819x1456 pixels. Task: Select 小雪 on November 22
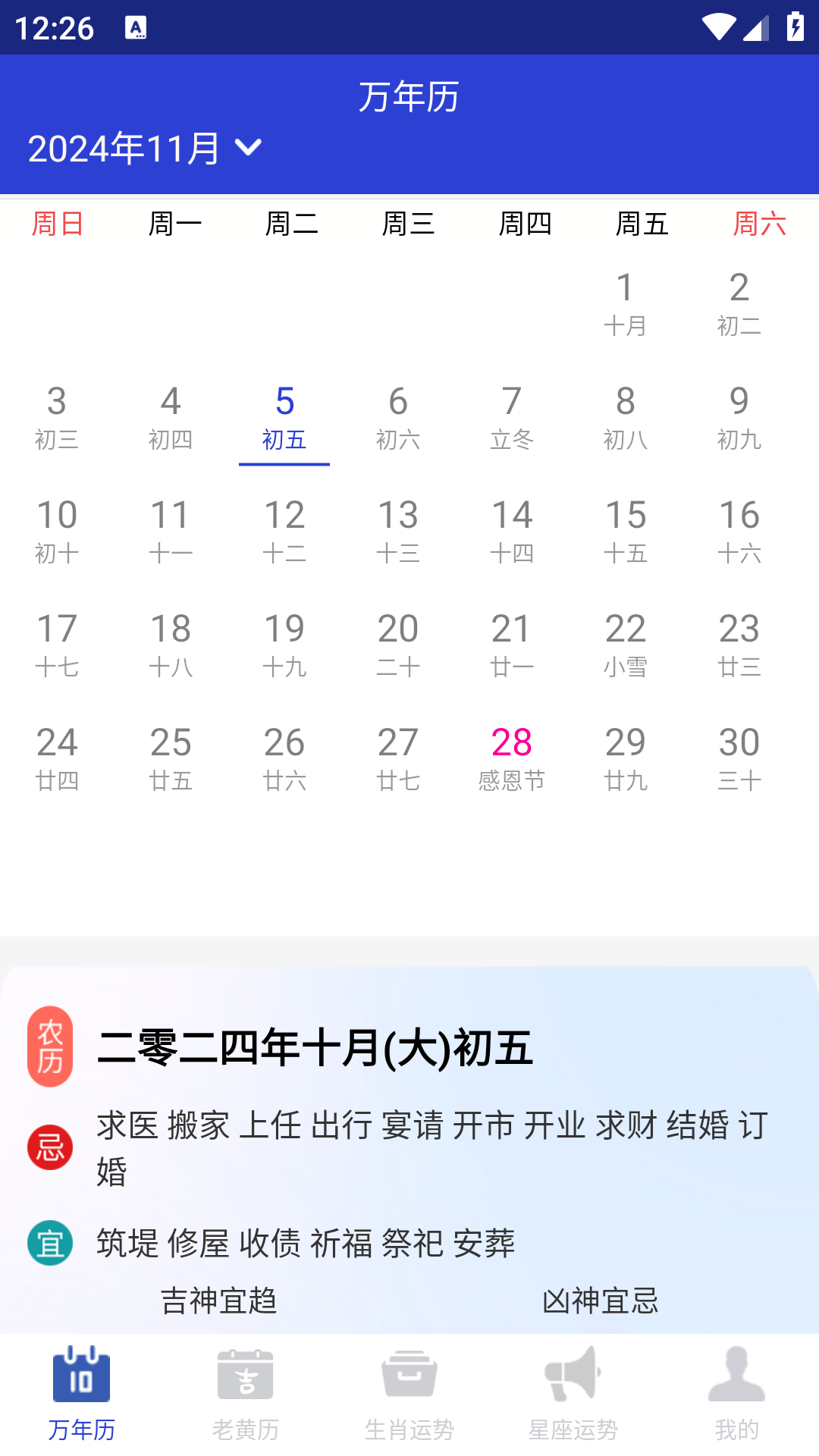point(625,643)
